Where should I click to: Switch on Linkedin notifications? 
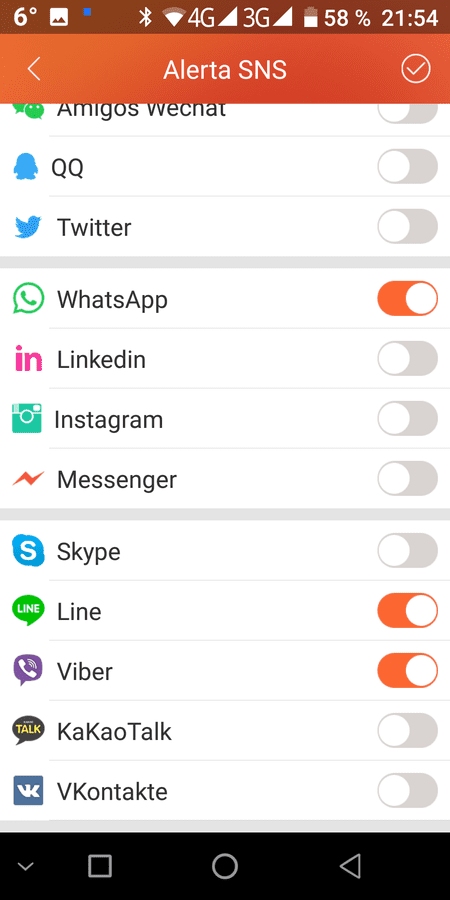click(408, 359)
